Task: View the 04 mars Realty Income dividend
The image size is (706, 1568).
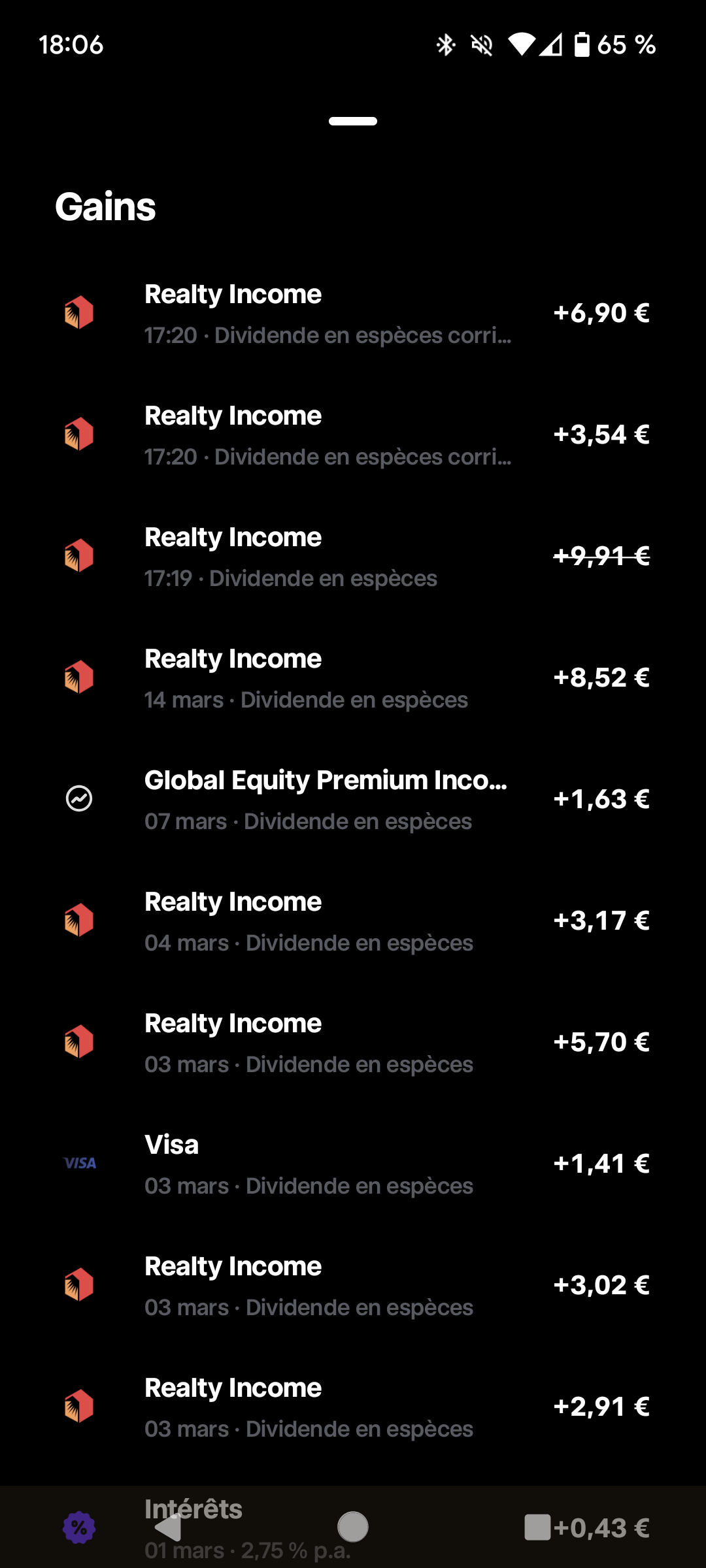Action: pos(353,921)
